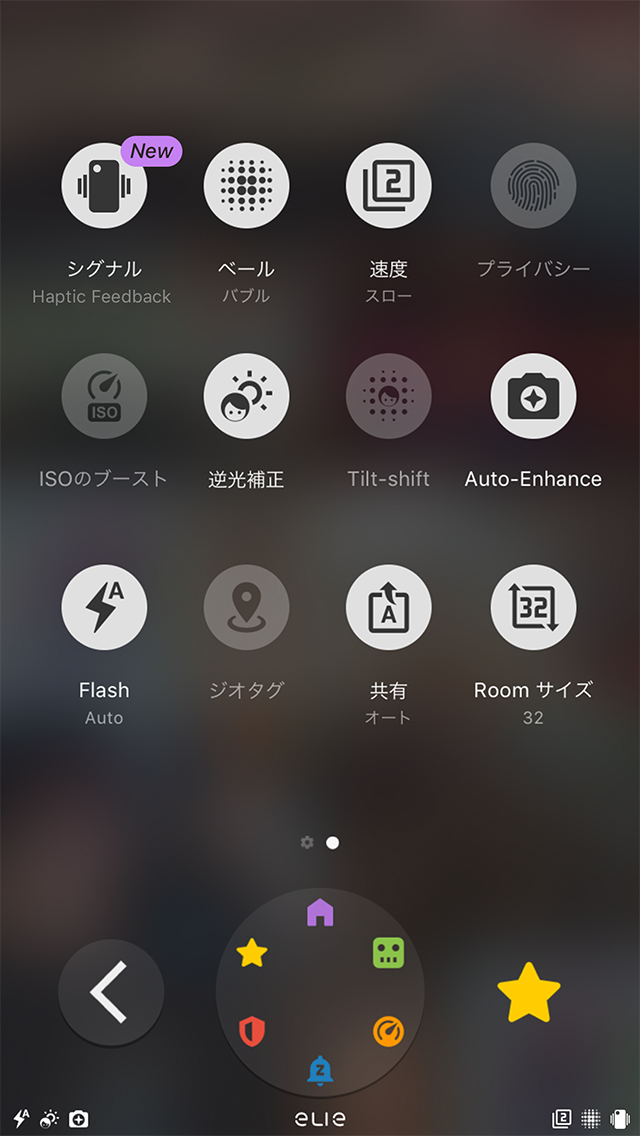
Task: Open the シグナル Haptic Feedback setting
Action: click(104, 186)
